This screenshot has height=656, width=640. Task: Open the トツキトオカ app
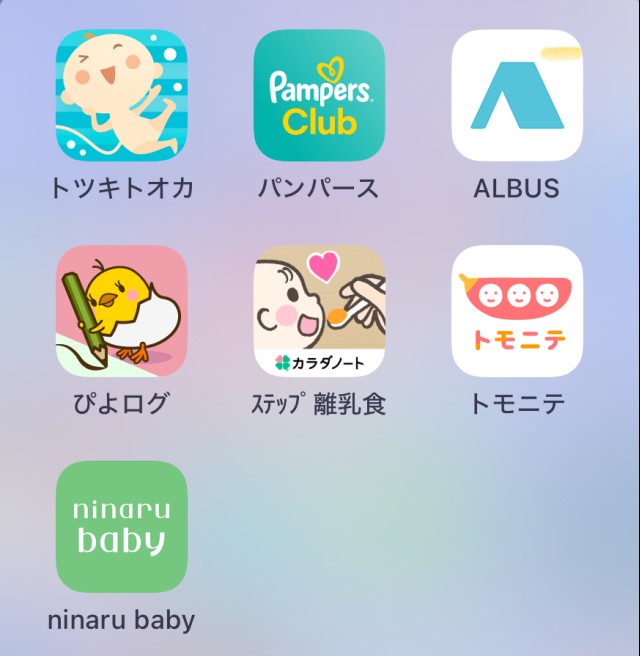point(121,95)
